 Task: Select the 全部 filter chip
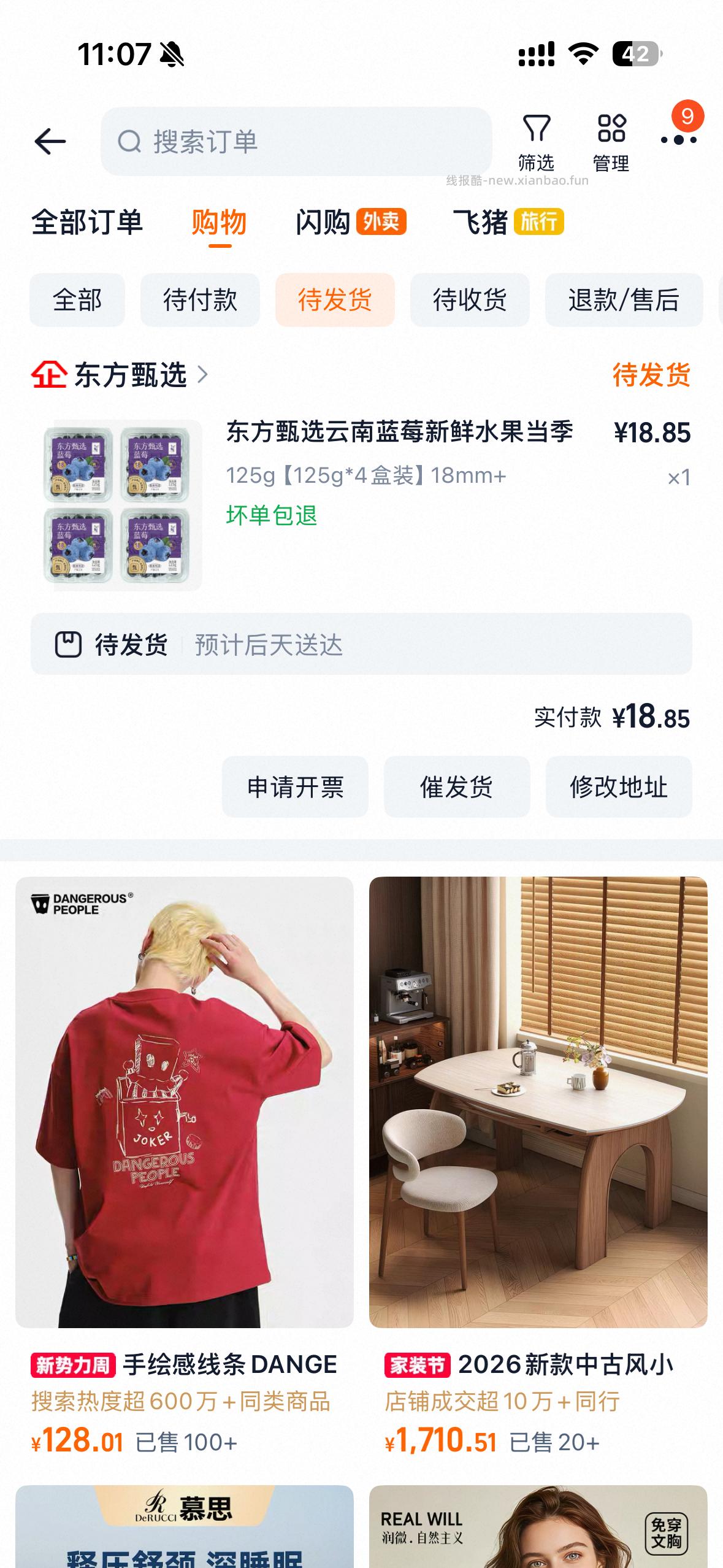pos(77,300)
